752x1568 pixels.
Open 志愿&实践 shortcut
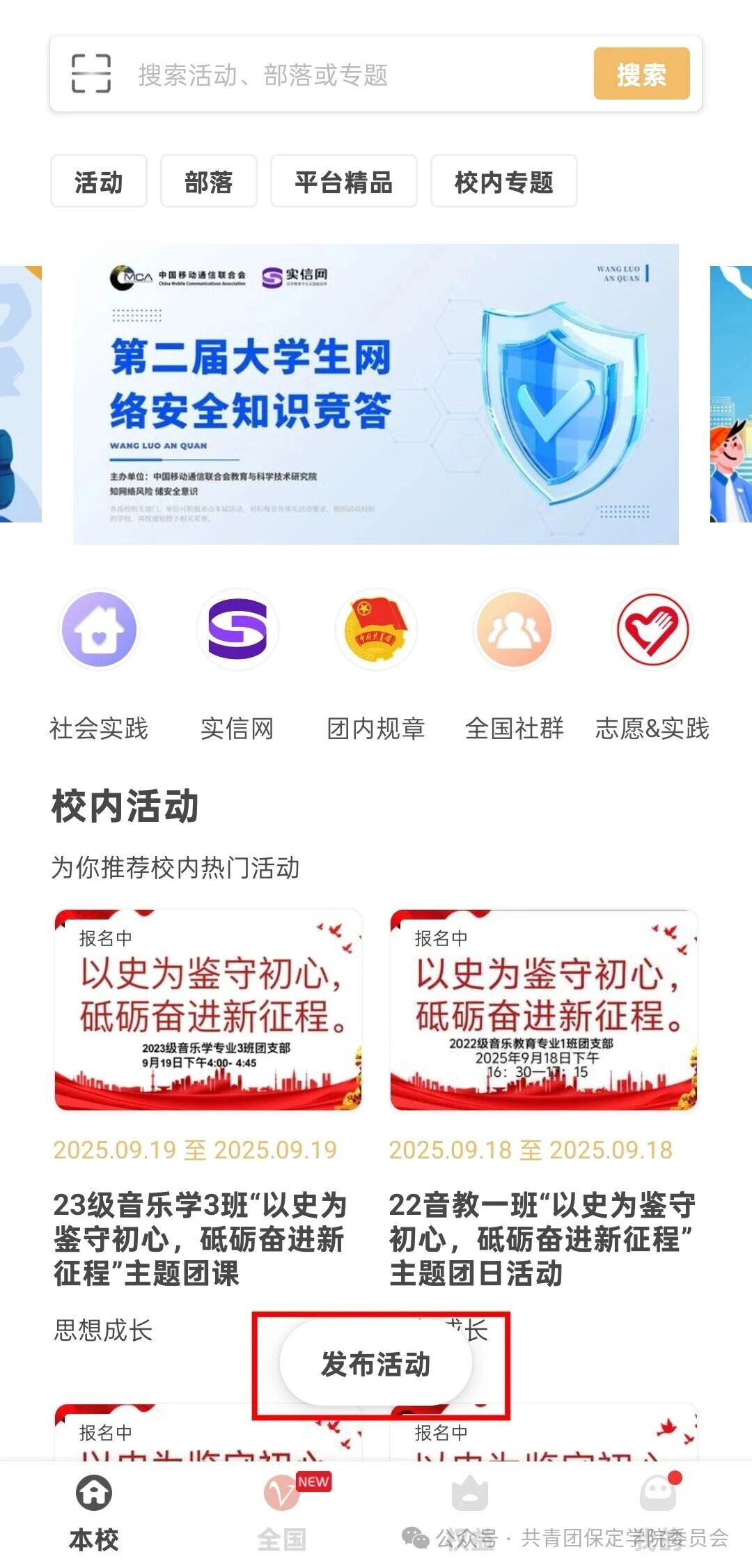(x=652, y=629)
